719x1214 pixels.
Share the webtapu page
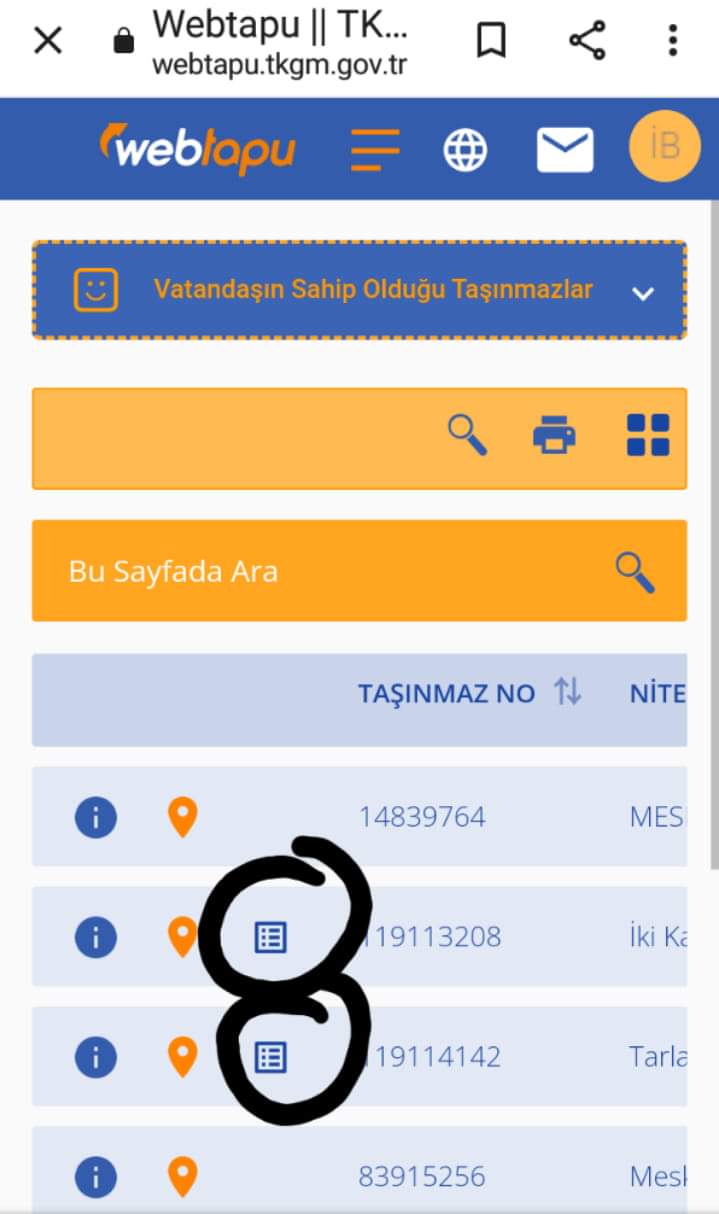click(x=587, y=41)
